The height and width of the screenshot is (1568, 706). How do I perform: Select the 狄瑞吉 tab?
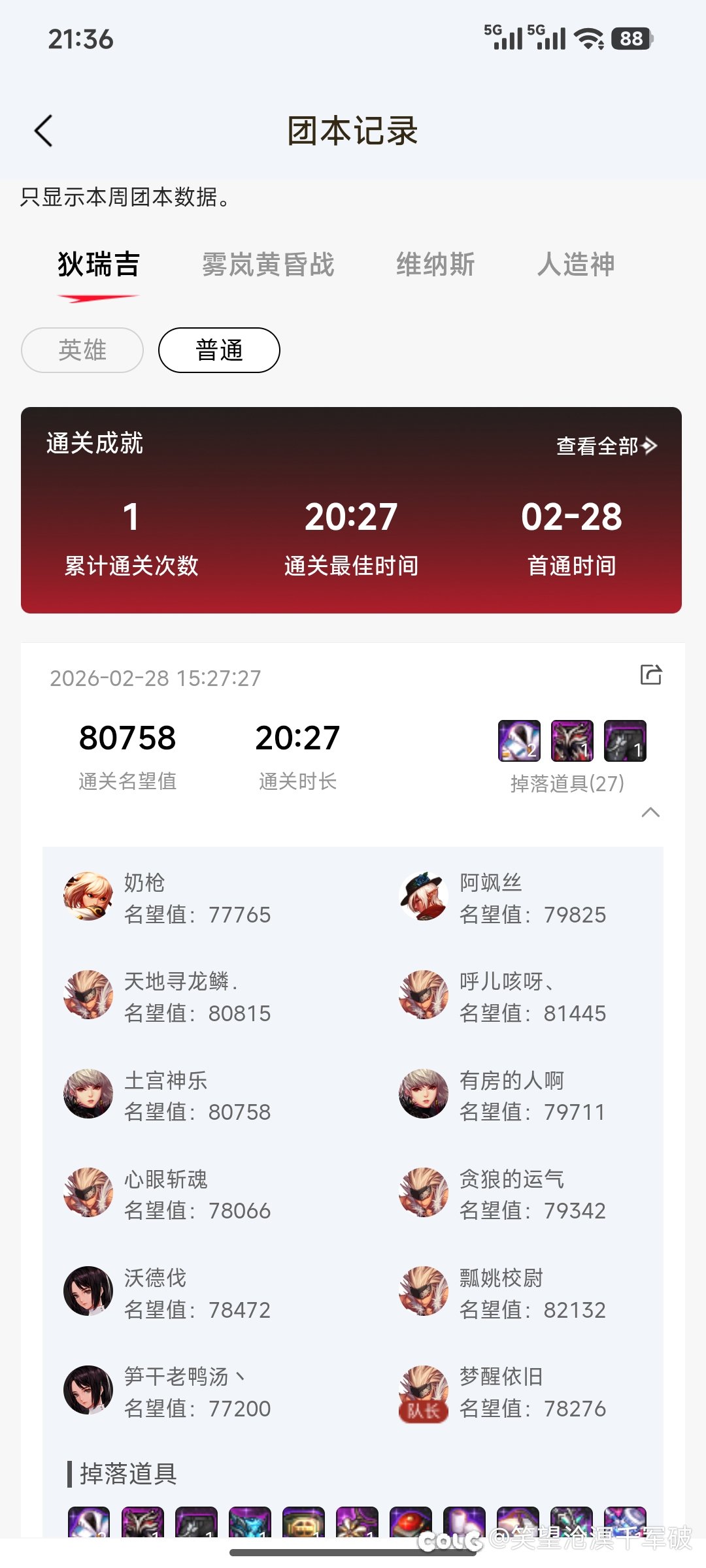(x=99, y=265)
